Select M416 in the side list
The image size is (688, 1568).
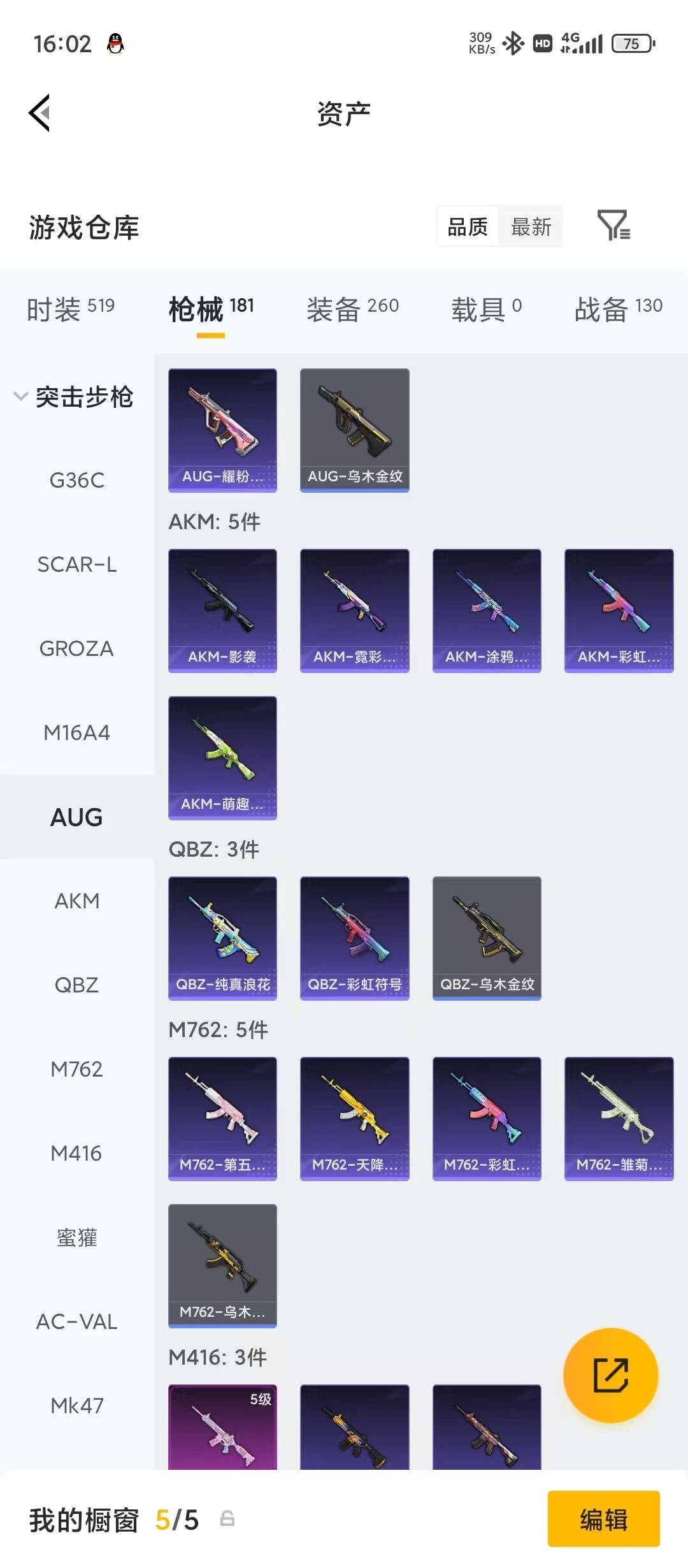pos(76,1153)
